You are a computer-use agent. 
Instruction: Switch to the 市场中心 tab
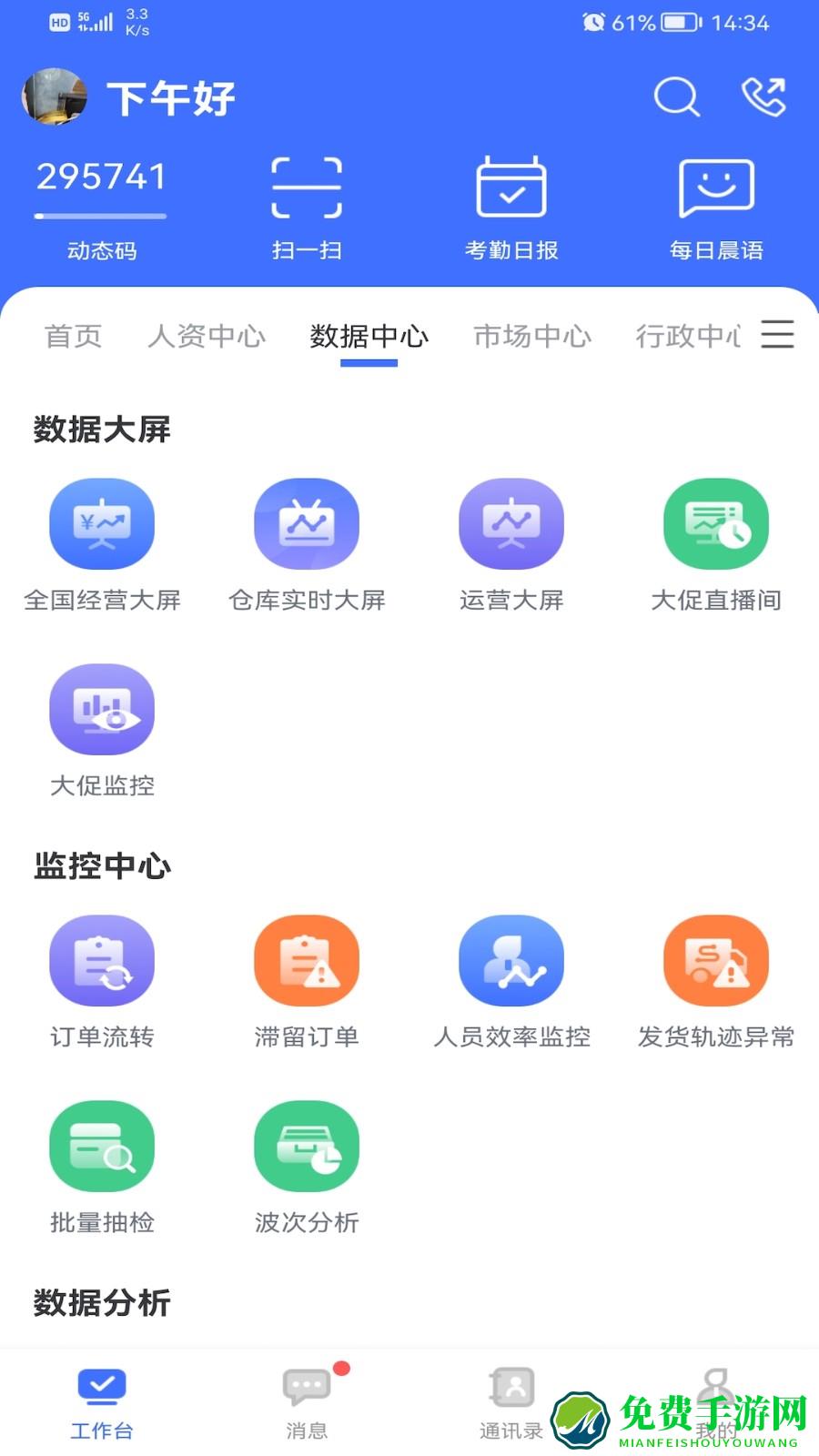point(533,337)
